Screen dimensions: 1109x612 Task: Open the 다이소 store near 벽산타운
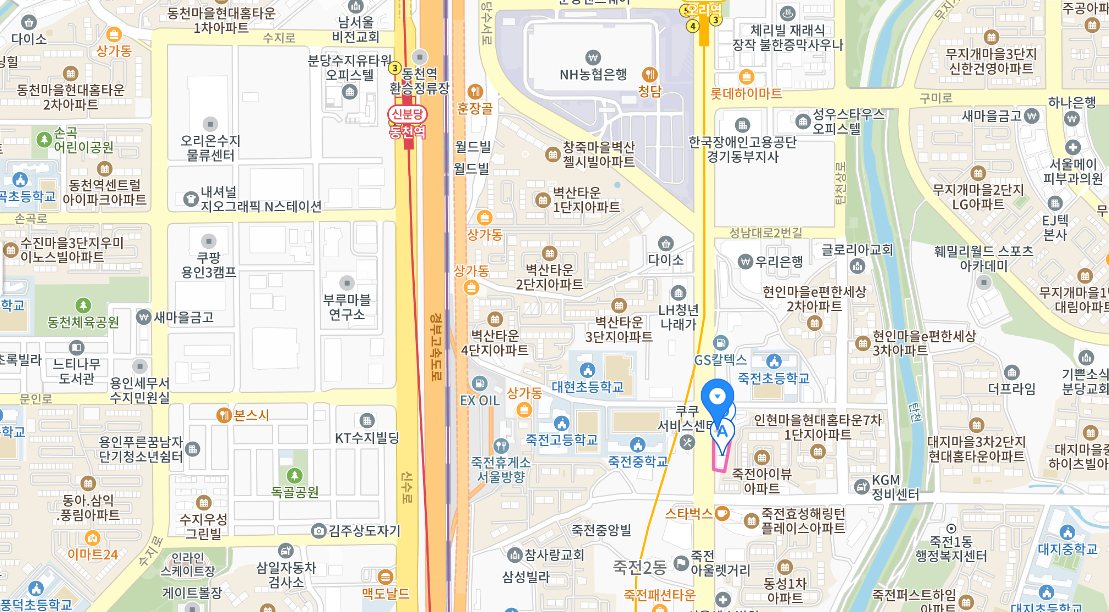pyautogui.click(x=665, y=243)
